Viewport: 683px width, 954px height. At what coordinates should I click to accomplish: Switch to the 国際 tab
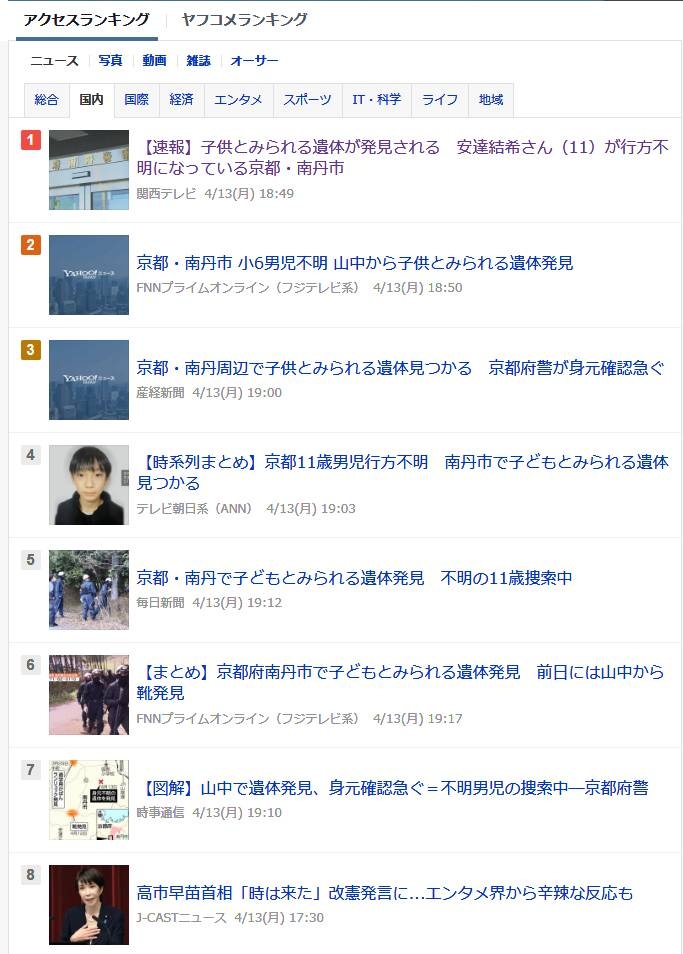point(136,100)
